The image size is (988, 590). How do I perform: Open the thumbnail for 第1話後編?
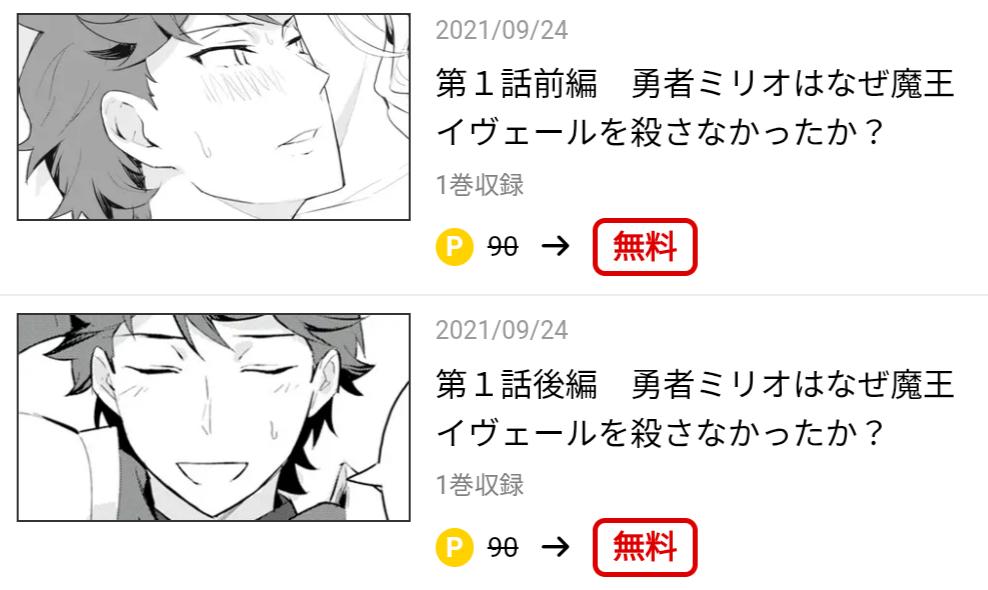[x=214, y=417]
